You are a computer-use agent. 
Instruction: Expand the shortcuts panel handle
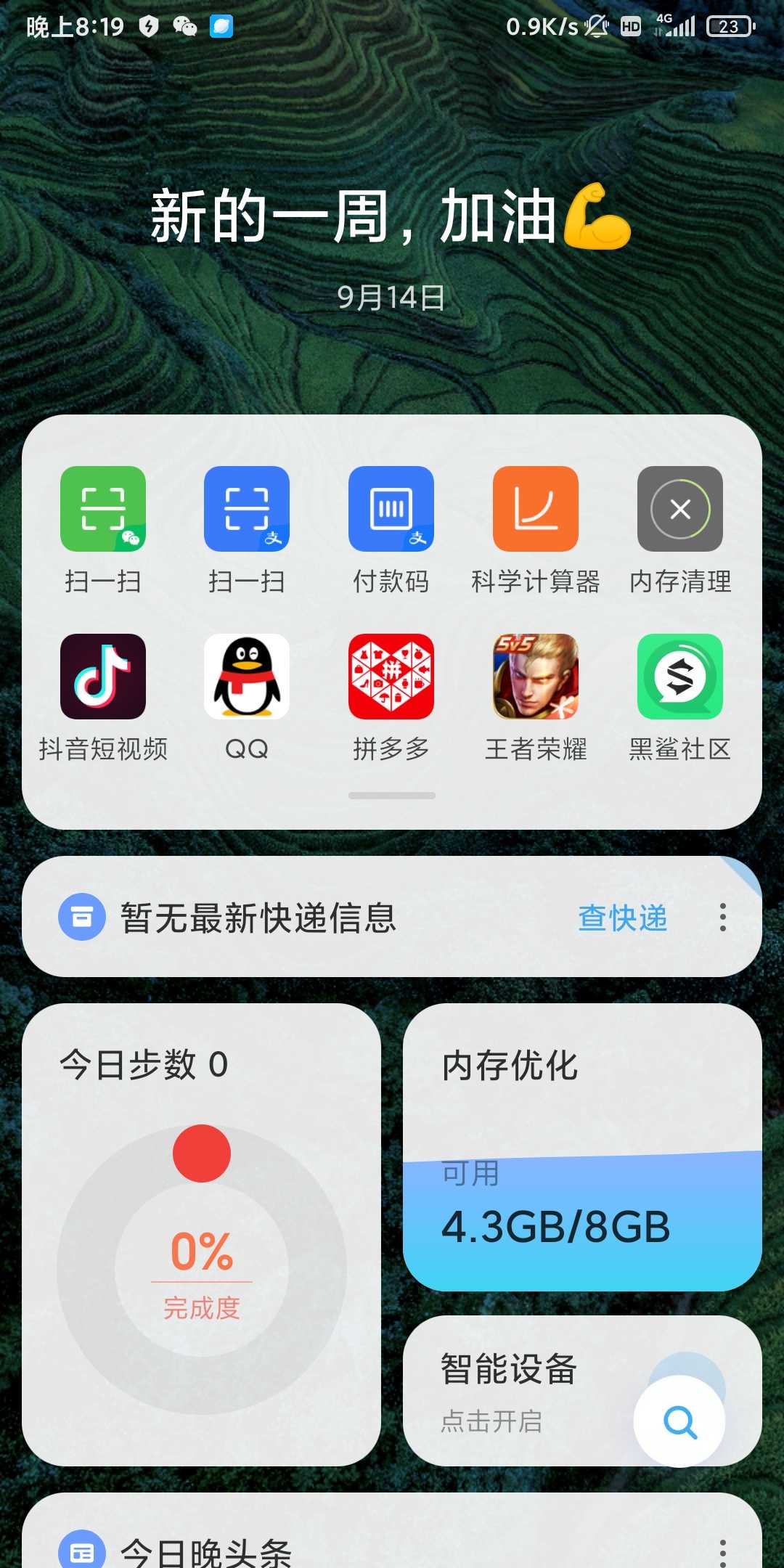pos(392,796)
